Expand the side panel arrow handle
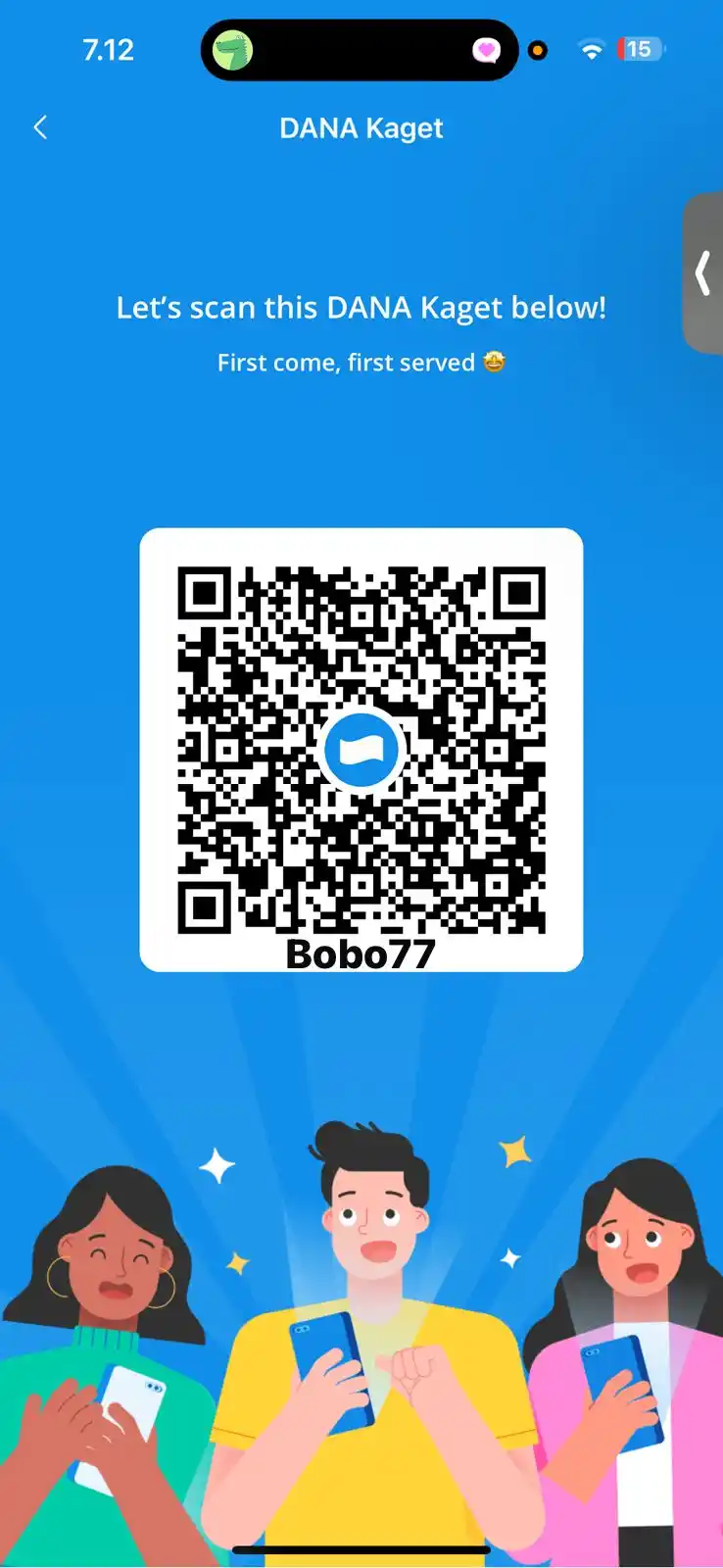The width and height of the screenshot is (723, 1568). pyautogui.click(x=702, y=273)
